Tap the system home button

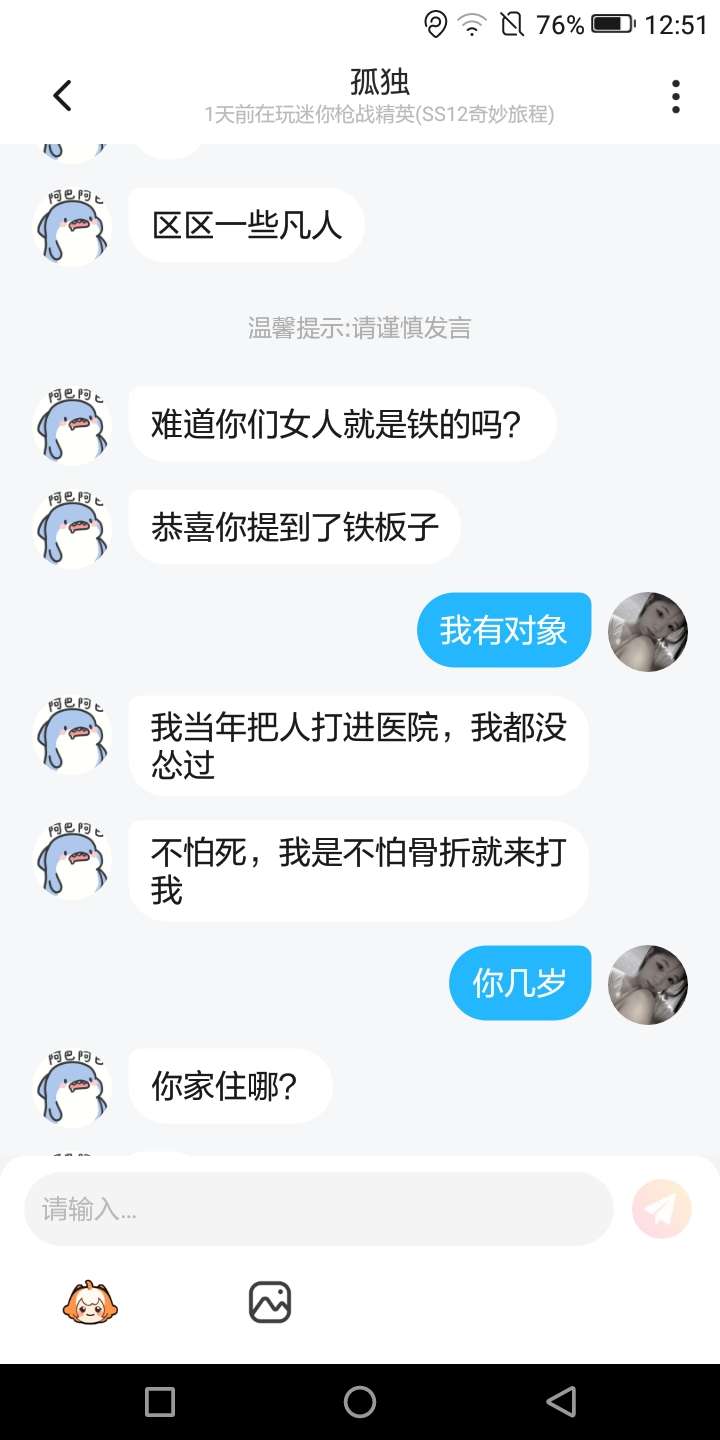click(360, 1402)
